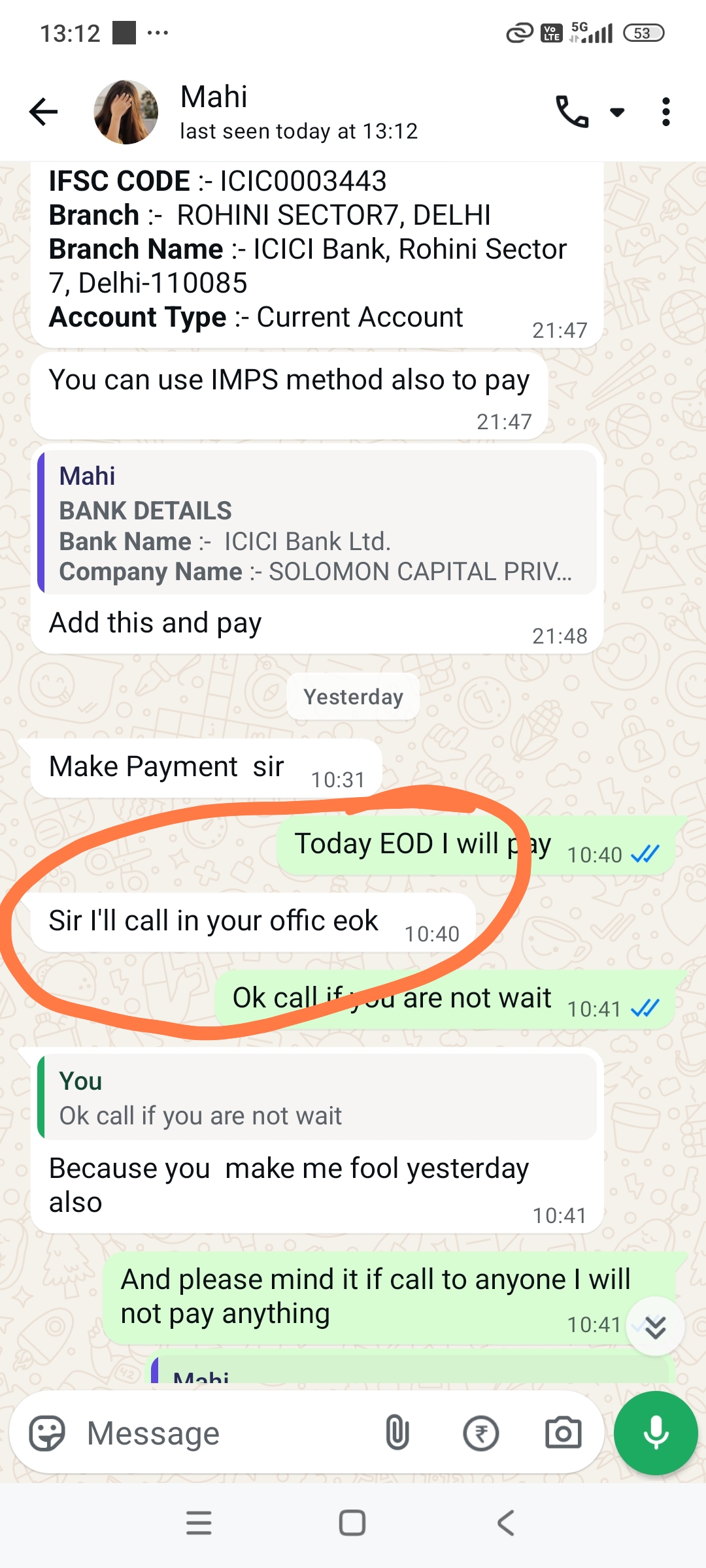Focus the Message text field
The image size is (706, 1568).
click(x=222, y=1433)
